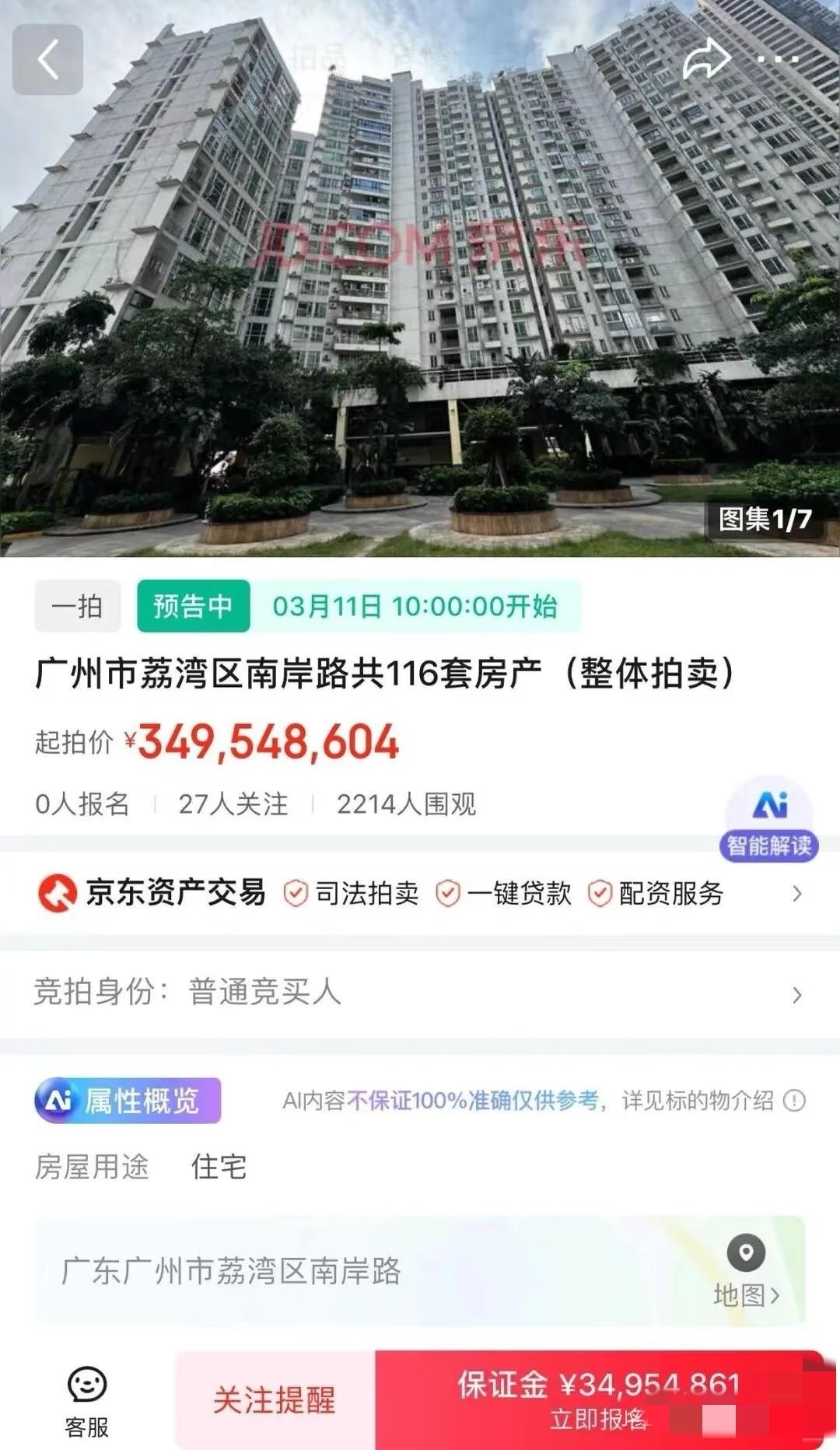Open the 不保证100%准确 disclaimer link
Screen dimensions: 840x1450
click(x=429, y=1098)
